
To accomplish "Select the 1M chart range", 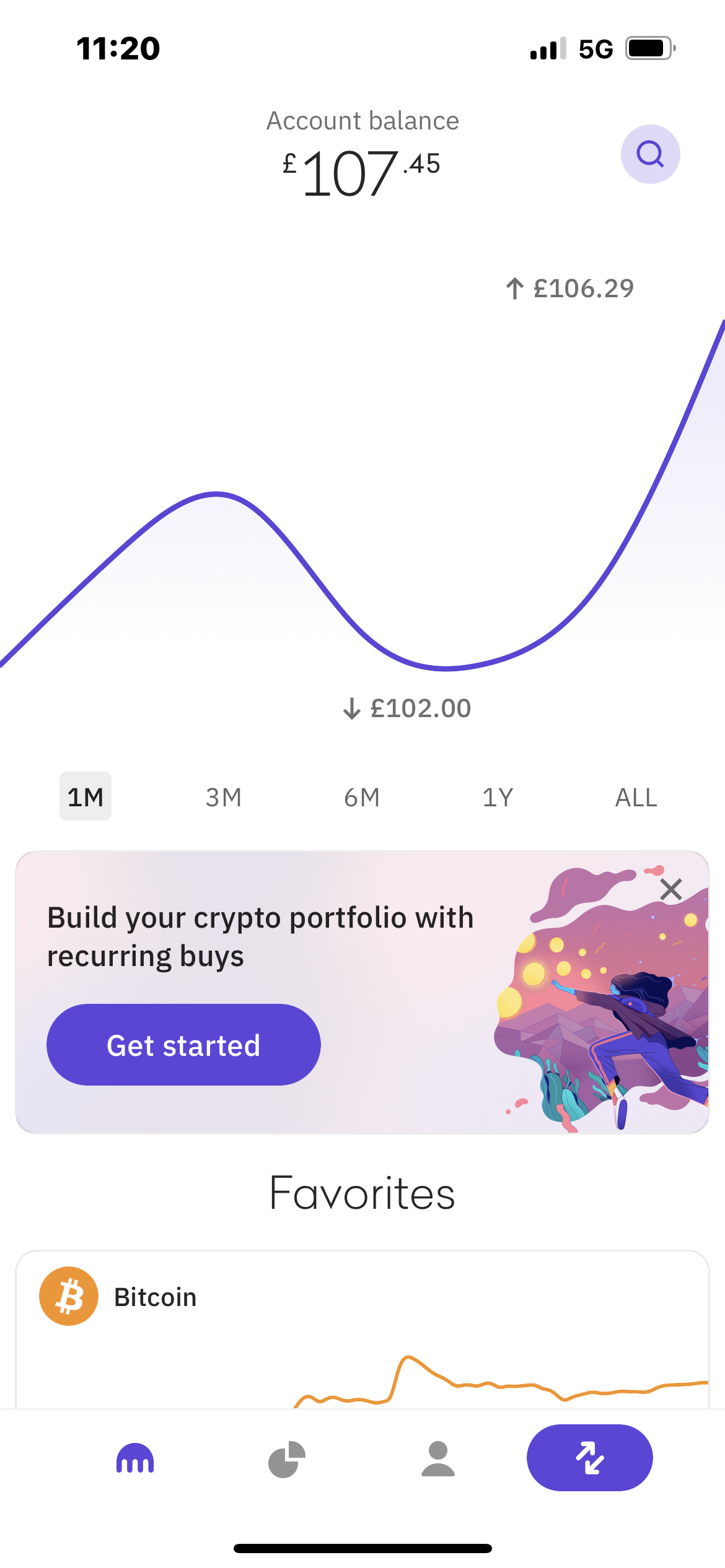I will pyautogui.click(x=86, y=797).
